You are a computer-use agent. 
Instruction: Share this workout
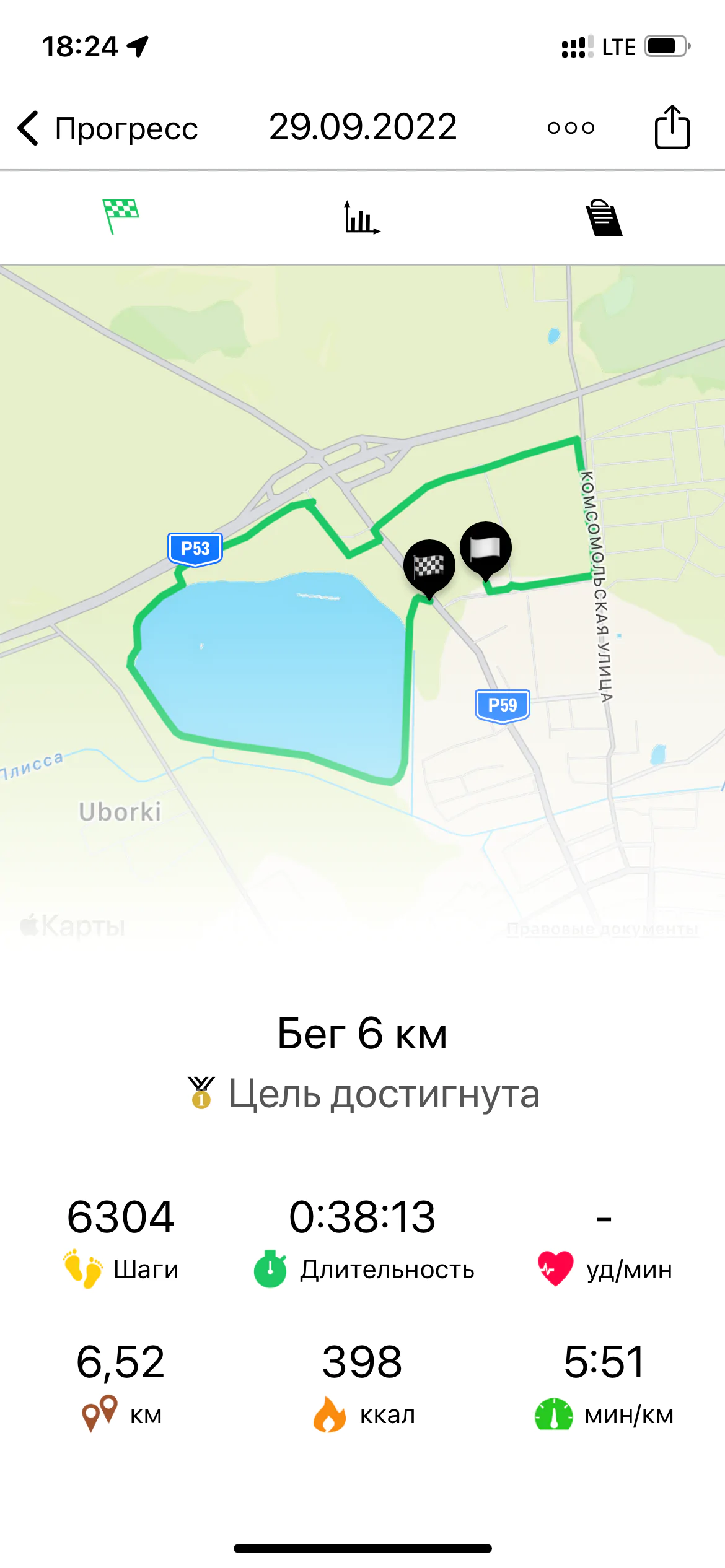[x=672, y=127]
